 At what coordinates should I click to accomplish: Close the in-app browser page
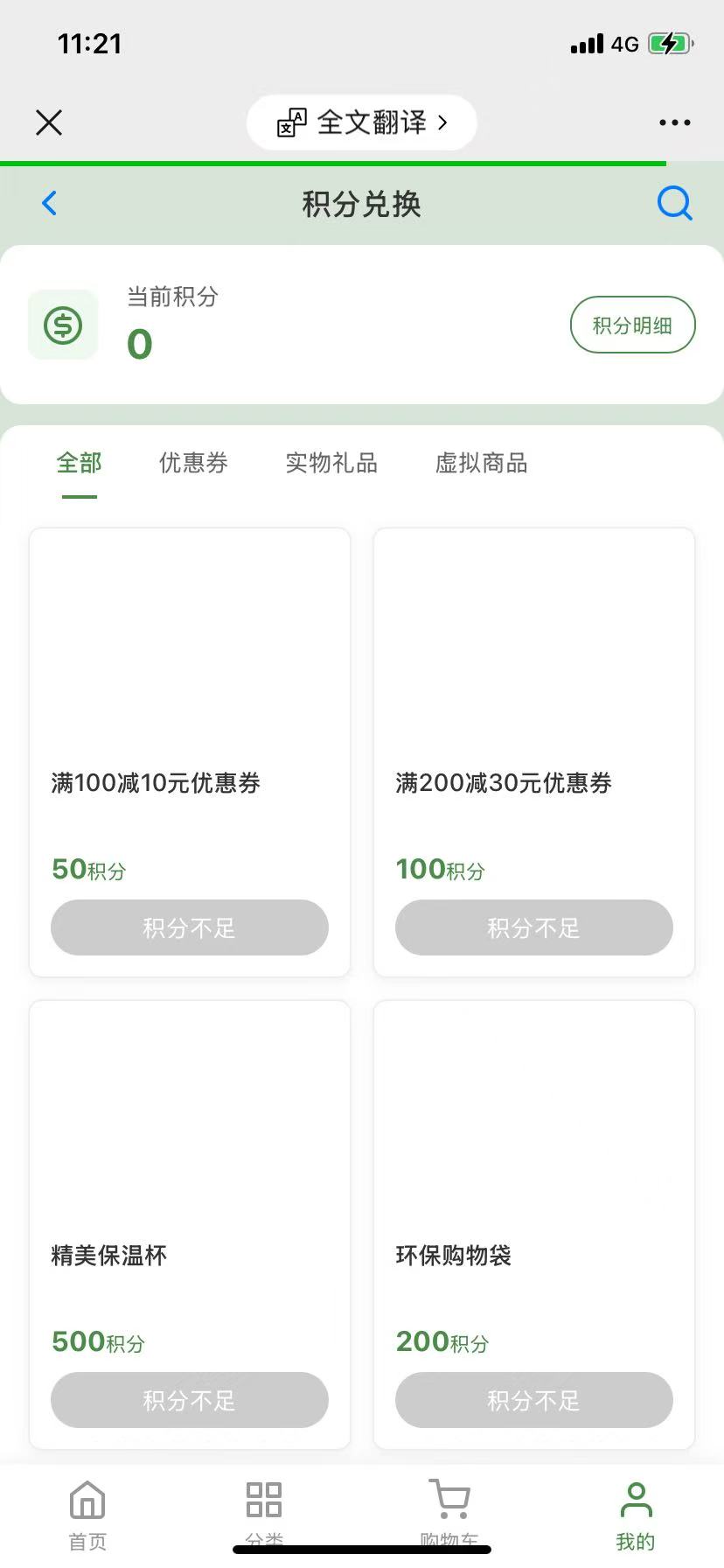(x=49, y=122)
